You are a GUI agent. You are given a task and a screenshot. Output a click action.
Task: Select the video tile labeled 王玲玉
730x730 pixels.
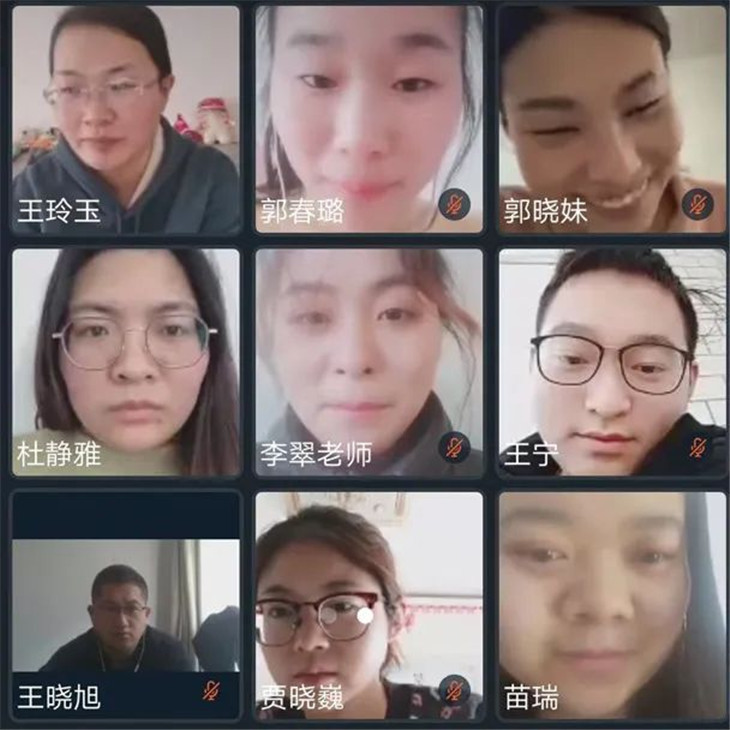(126, 120)
